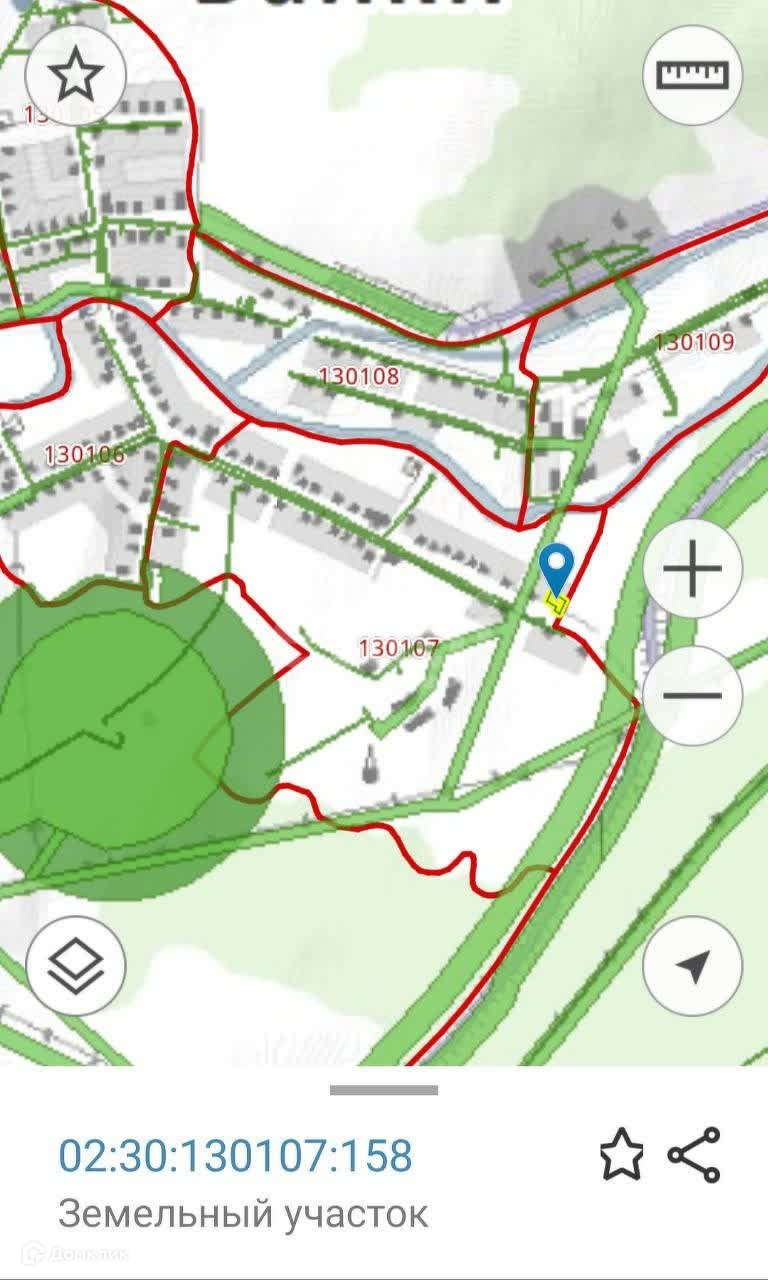The image size is (768, 1280).
Task: Zoom out with the minus button
Action: click(692, 695)
